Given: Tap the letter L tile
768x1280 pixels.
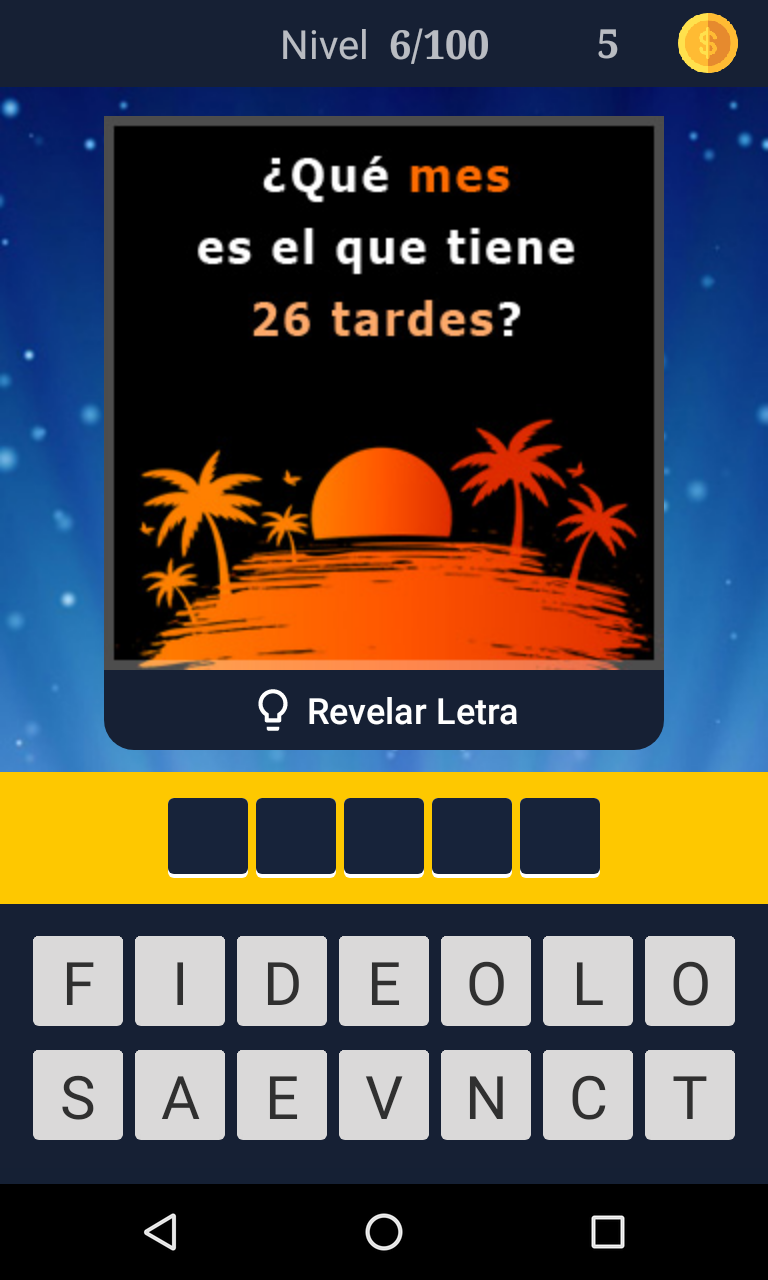Looking at the screenshot, I should (x=588, y=981).
